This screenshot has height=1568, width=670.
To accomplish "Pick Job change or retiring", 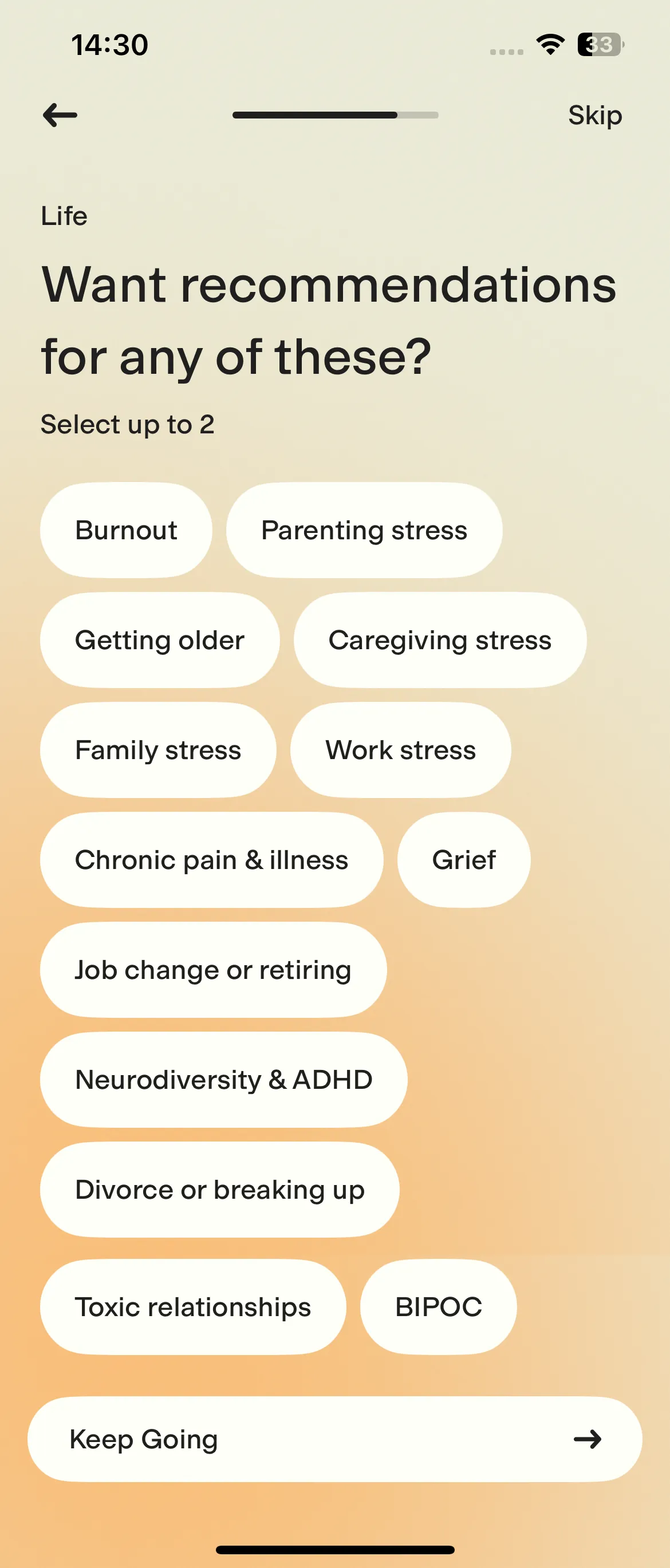I will click(213, 970).
